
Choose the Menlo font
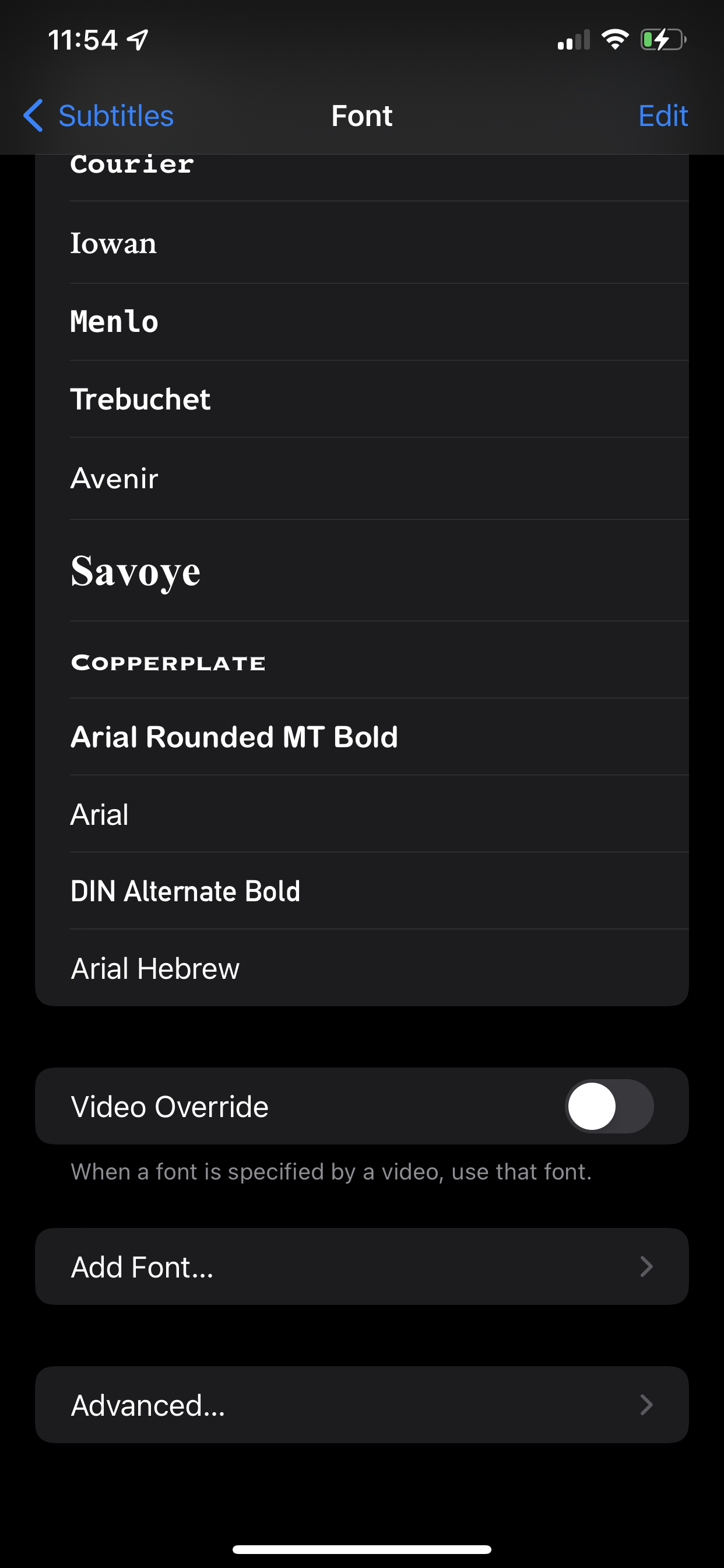coord(361,321)
